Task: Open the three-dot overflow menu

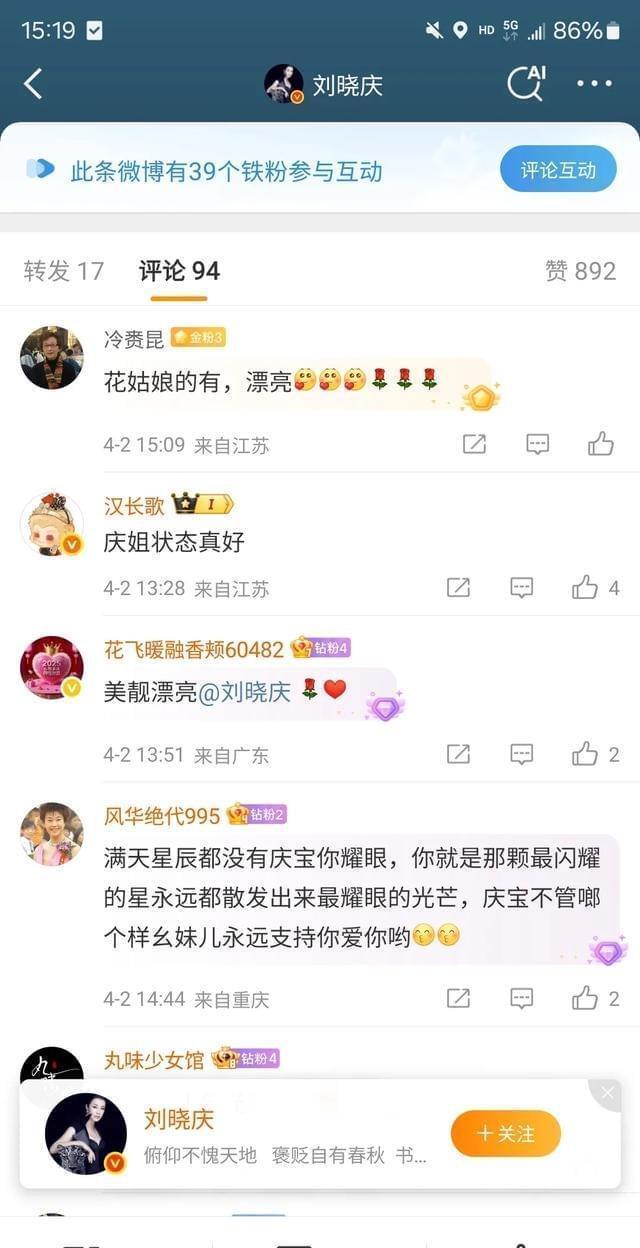Action: (594, 84)
